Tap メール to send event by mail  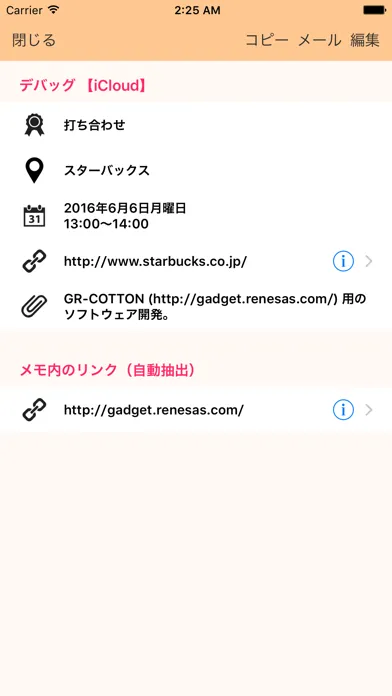320,40
